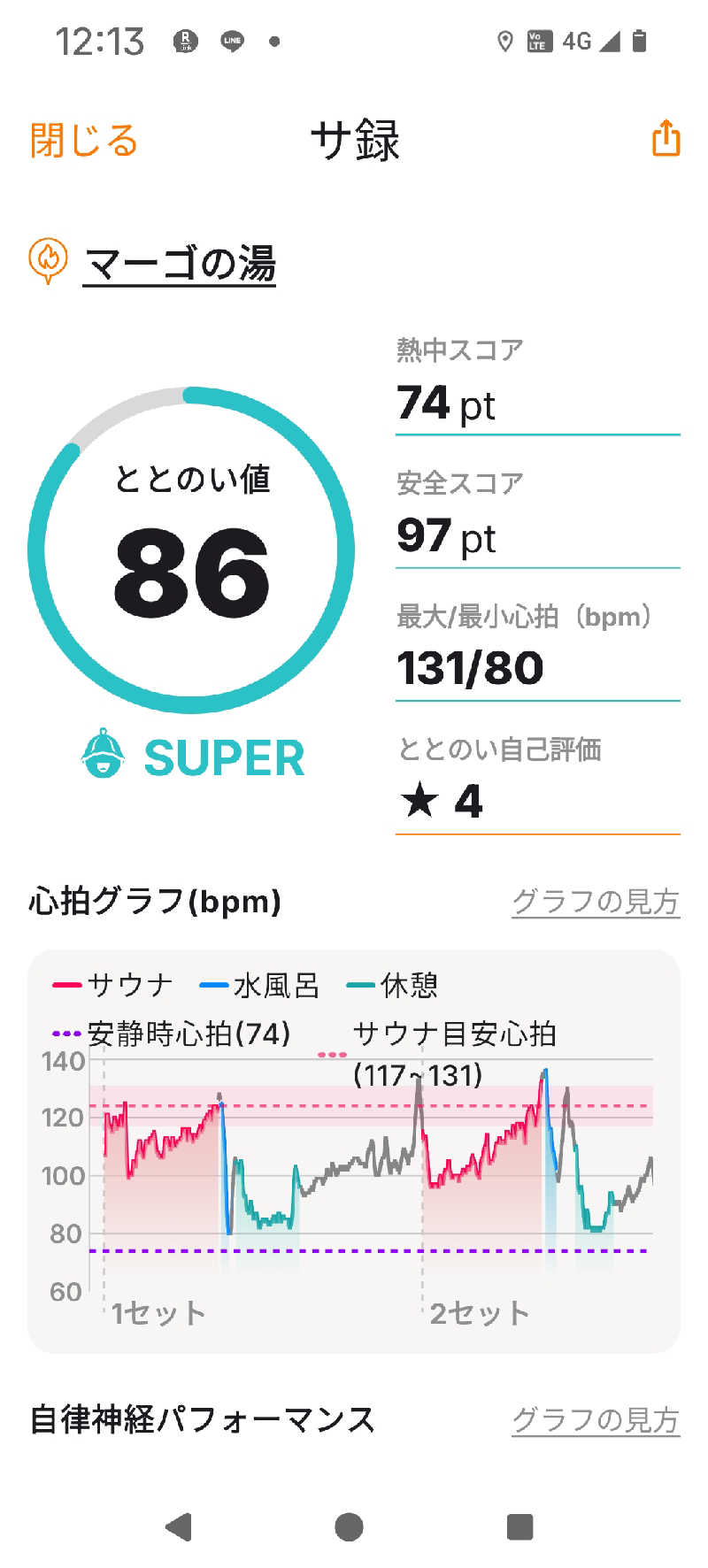Go back with the system back button
The width and height of the screenshot is (708, 1568).
click(179, 1526)
